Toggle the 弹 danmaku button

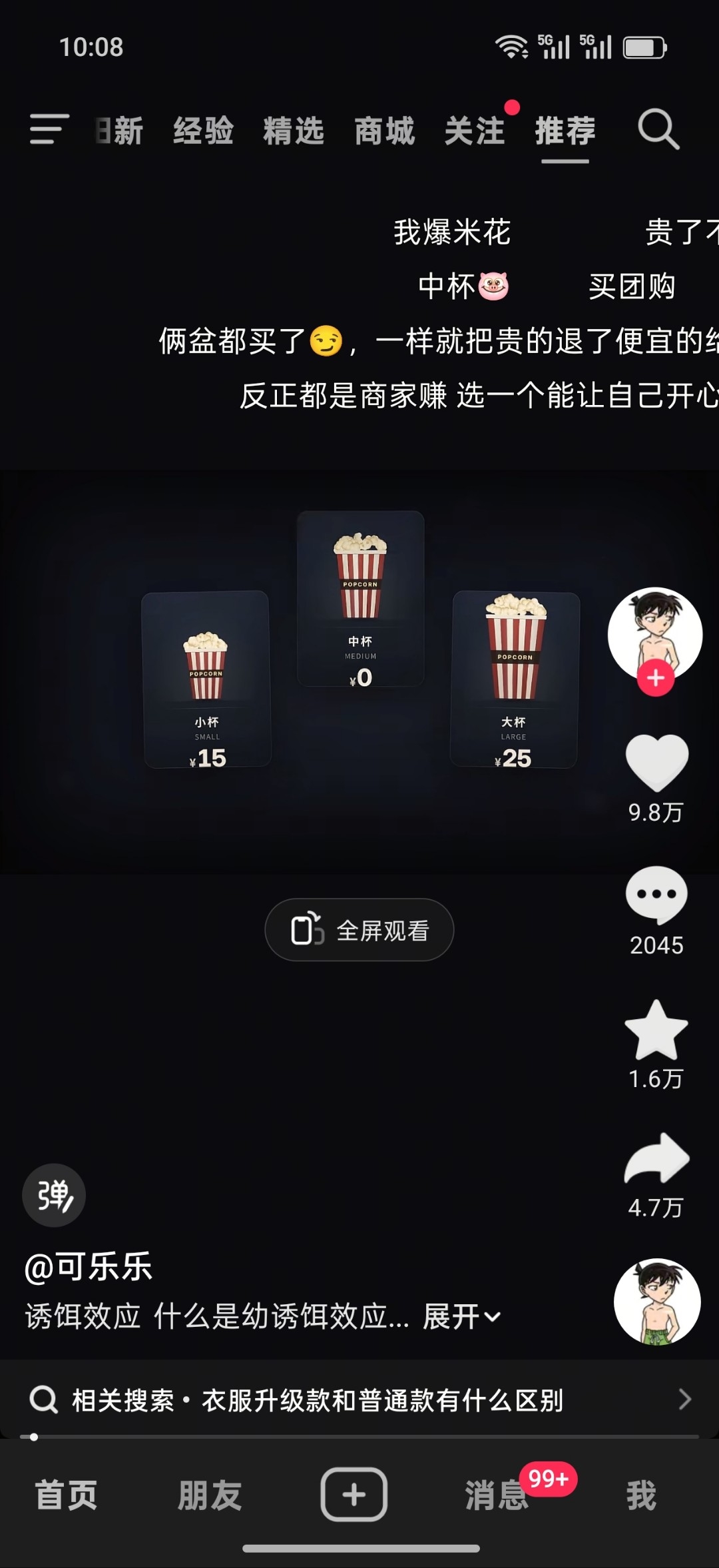click(x=54, y=1196)
